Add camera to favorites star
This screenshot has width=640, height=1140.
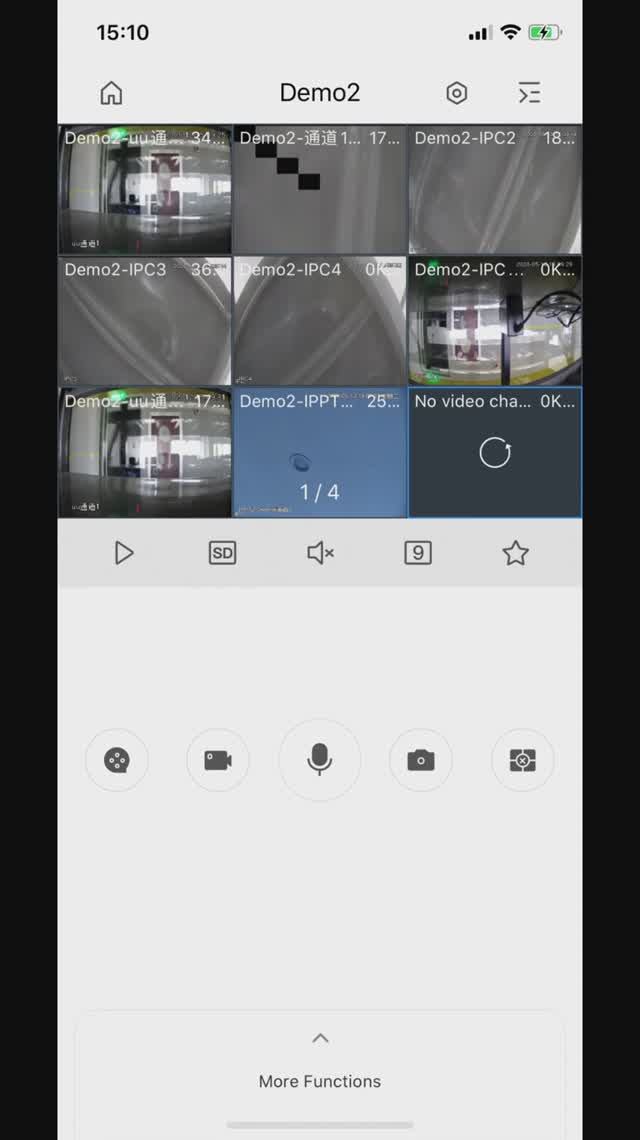tap(515, 553)
